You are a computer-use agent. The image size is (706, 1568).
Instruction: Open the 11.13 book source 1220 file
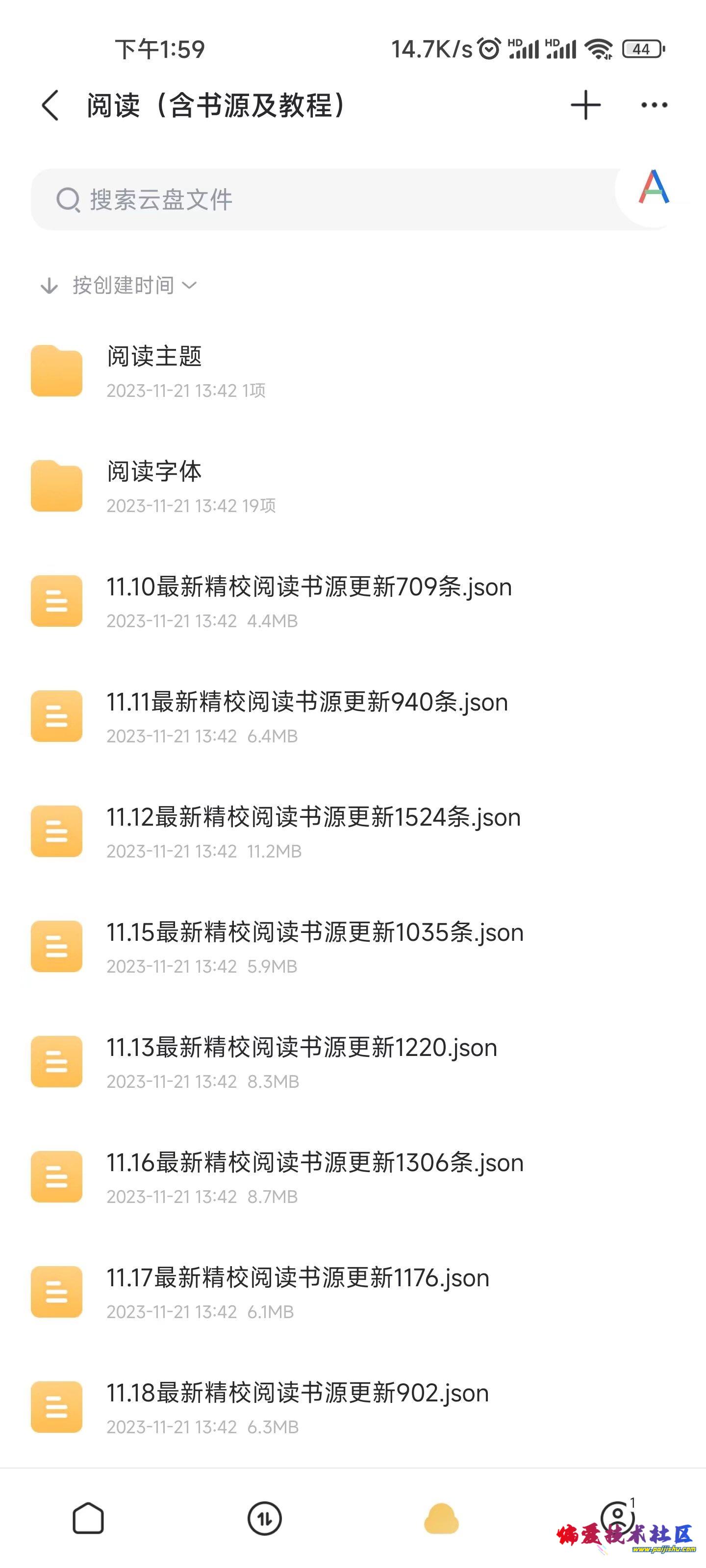(353, 1061)
